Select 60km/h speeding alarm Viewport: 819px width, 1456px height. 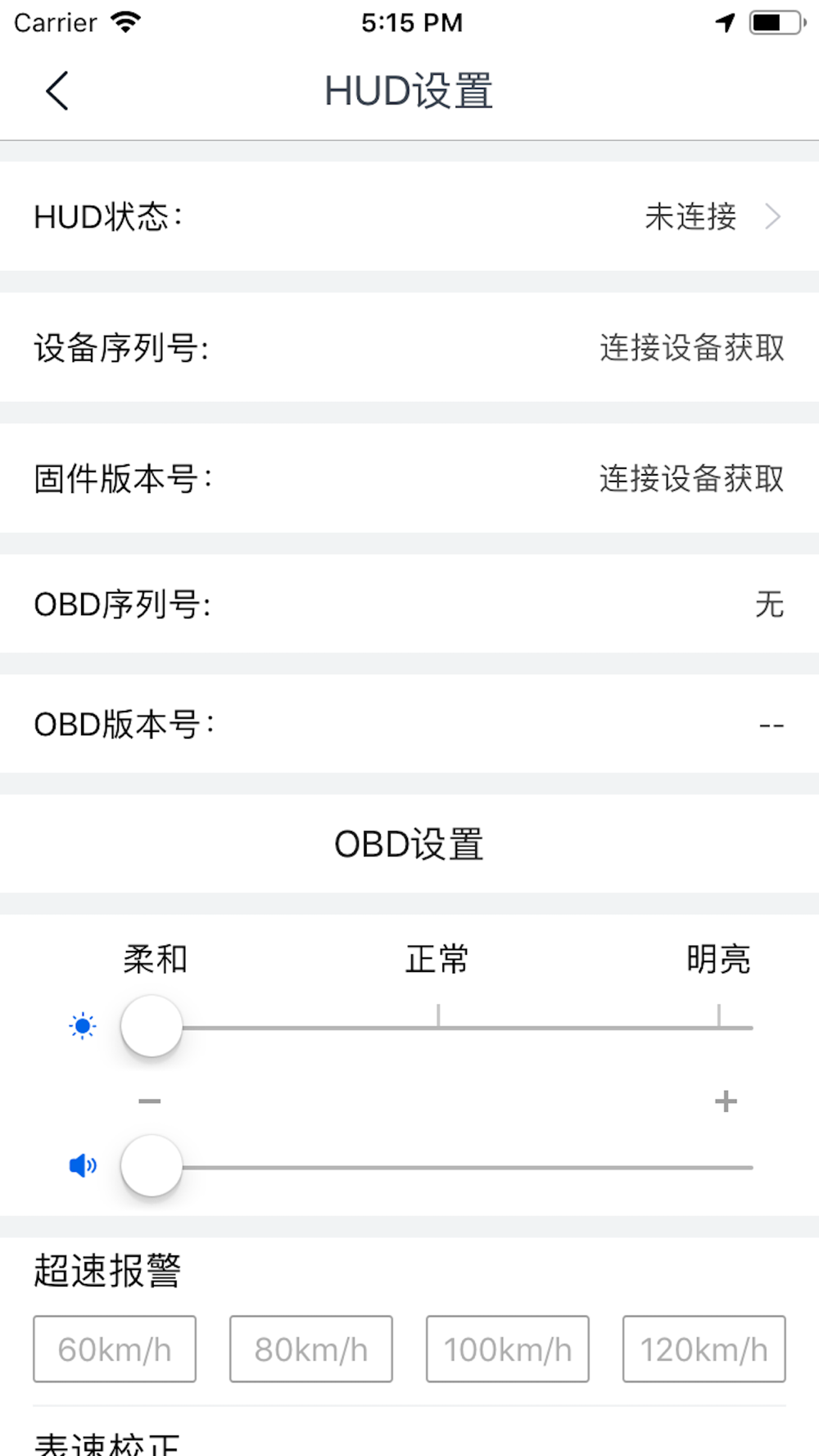[115, 1349]
